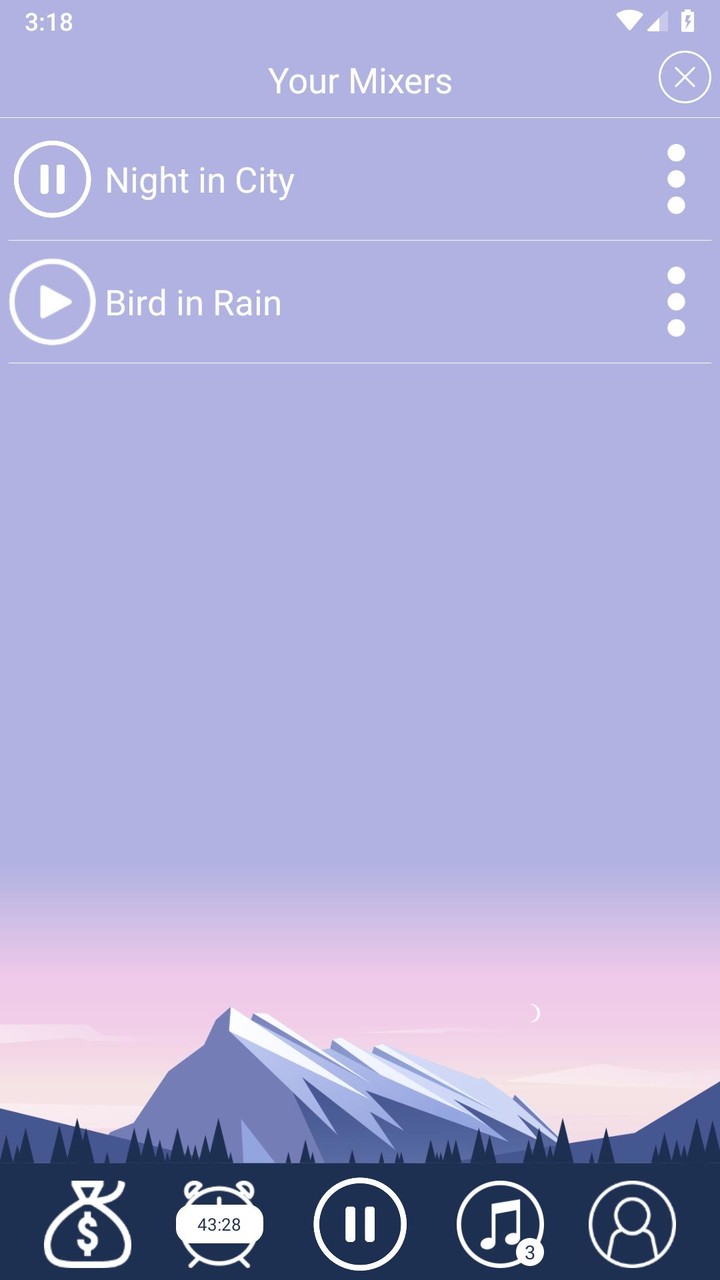This screenshot has width=720, height=1280.
Task: Expand the three-dot menu beside Bird in Rain
Action: [676, 302]
